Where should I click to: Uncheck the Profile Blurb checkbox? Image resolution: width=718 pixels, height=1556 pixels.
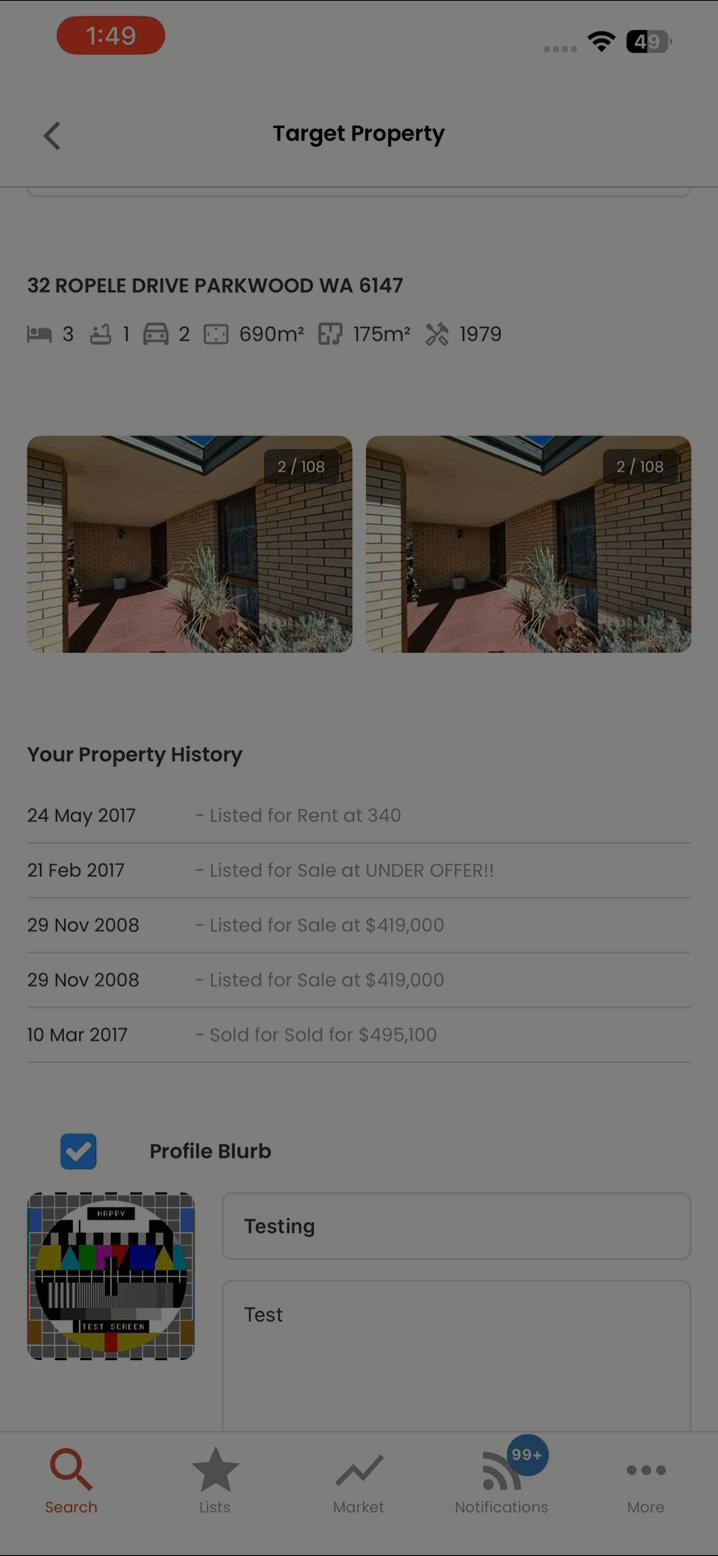(78, 1151)
